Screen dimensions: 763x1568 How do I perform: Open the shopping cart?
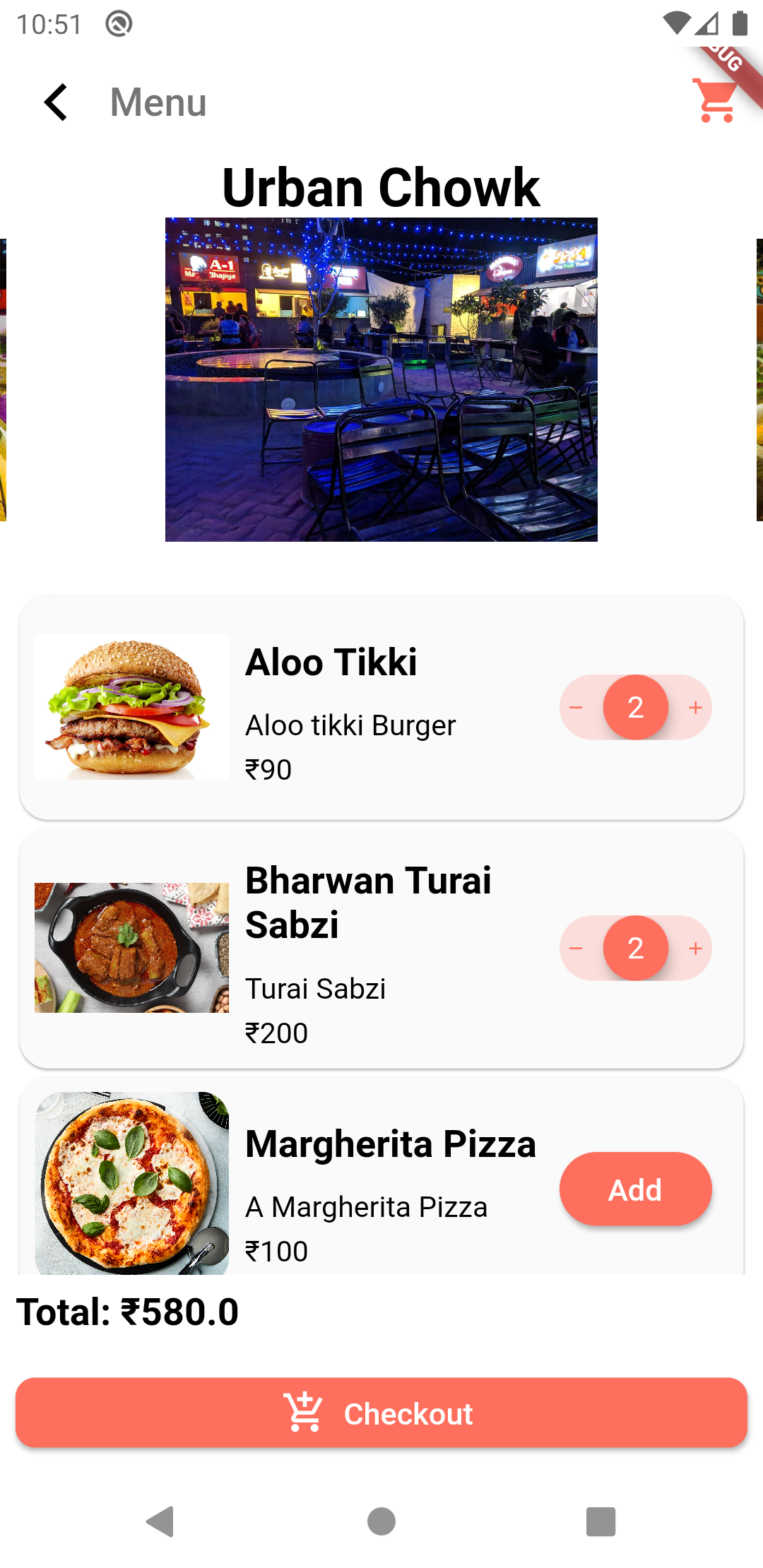click(x=716, y=101)
